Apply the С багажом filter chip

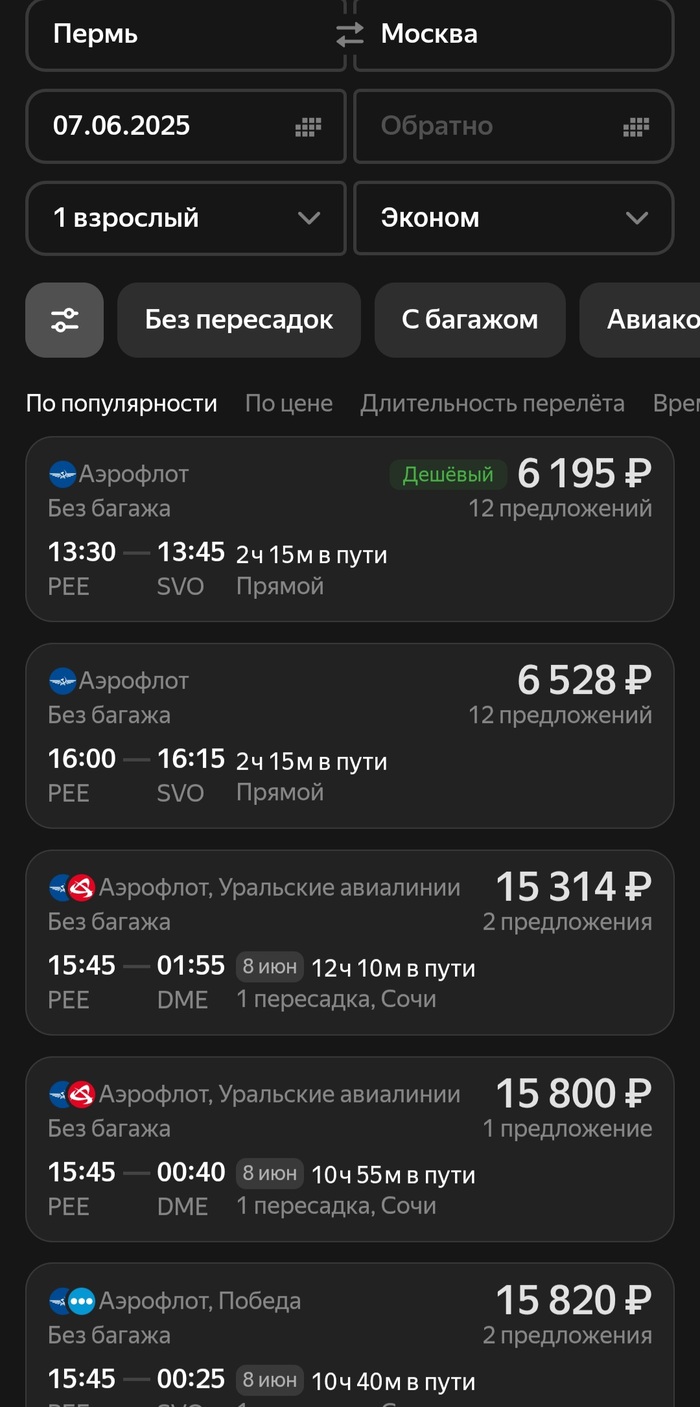point(470,320)
